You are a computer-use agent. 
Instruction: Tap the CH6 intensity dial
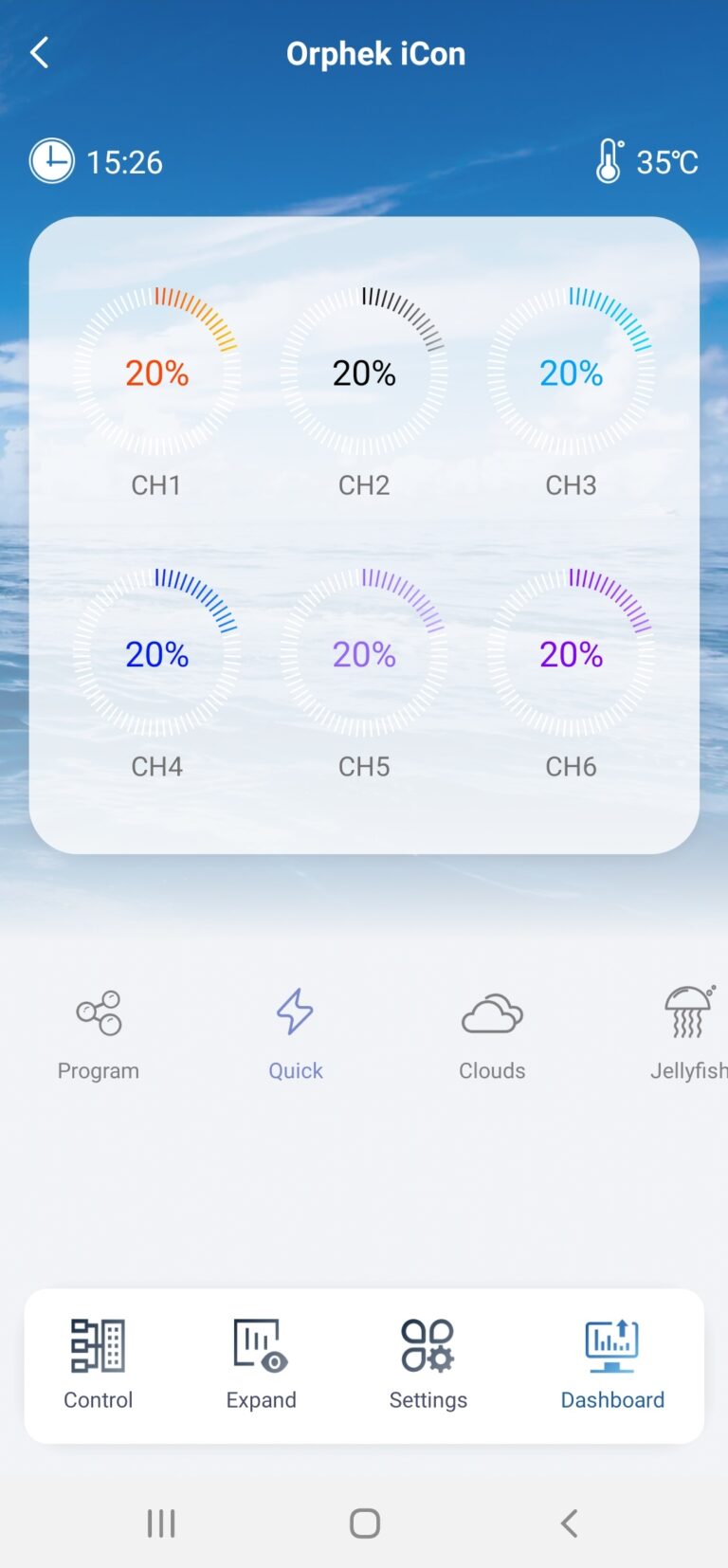(571, 653)
